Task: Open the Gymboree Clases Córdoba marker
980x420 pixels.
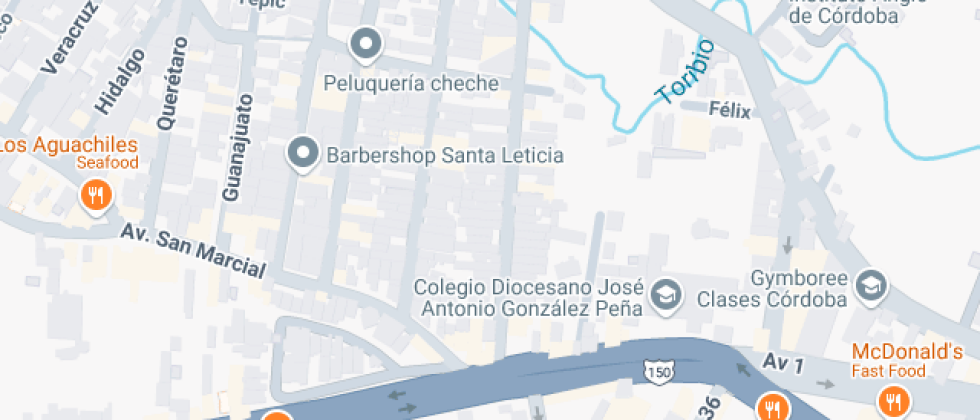Action: tap(873, 286)
